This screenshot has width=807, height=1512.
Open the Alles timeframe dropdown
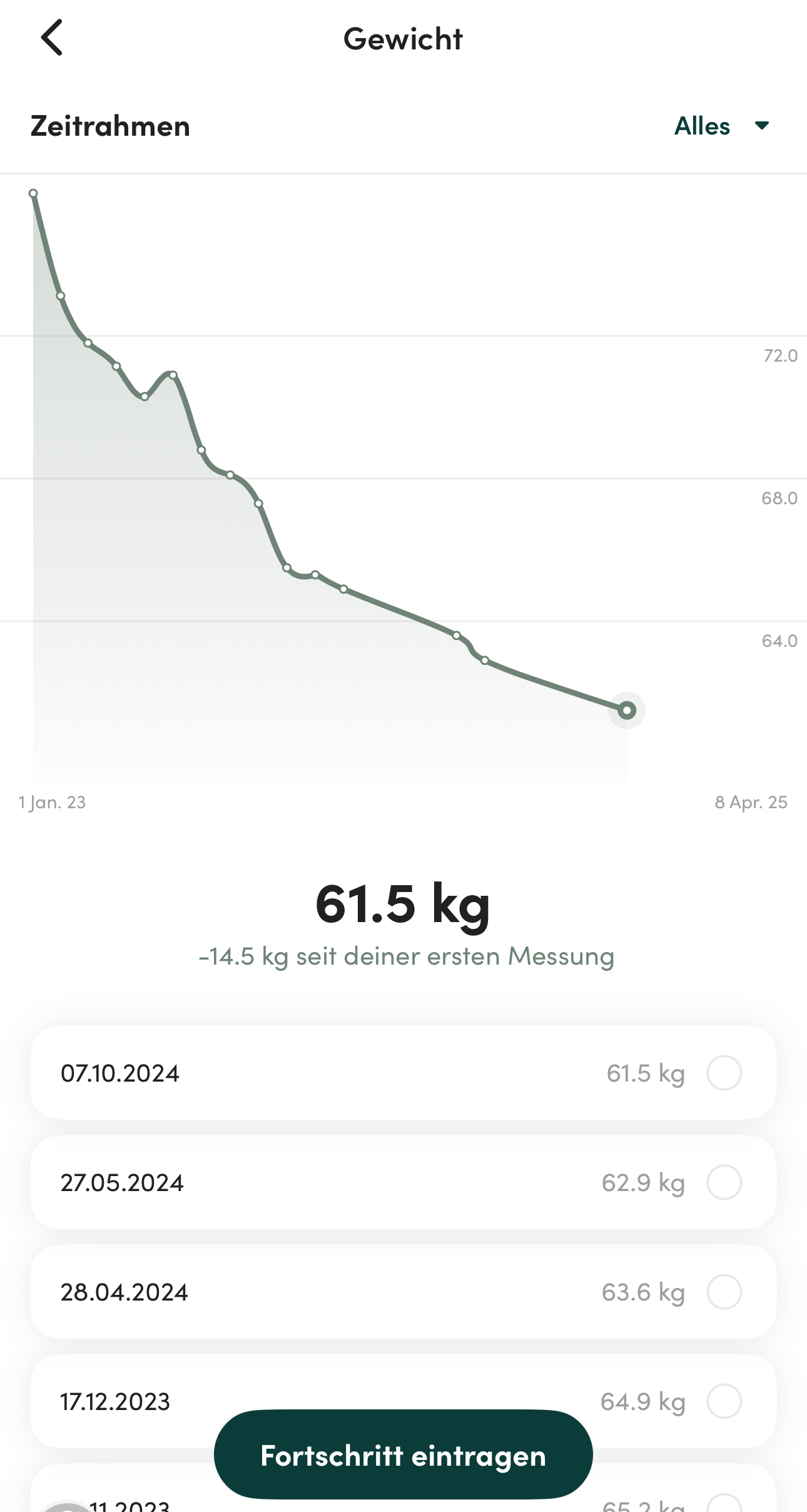coord(721,126)
